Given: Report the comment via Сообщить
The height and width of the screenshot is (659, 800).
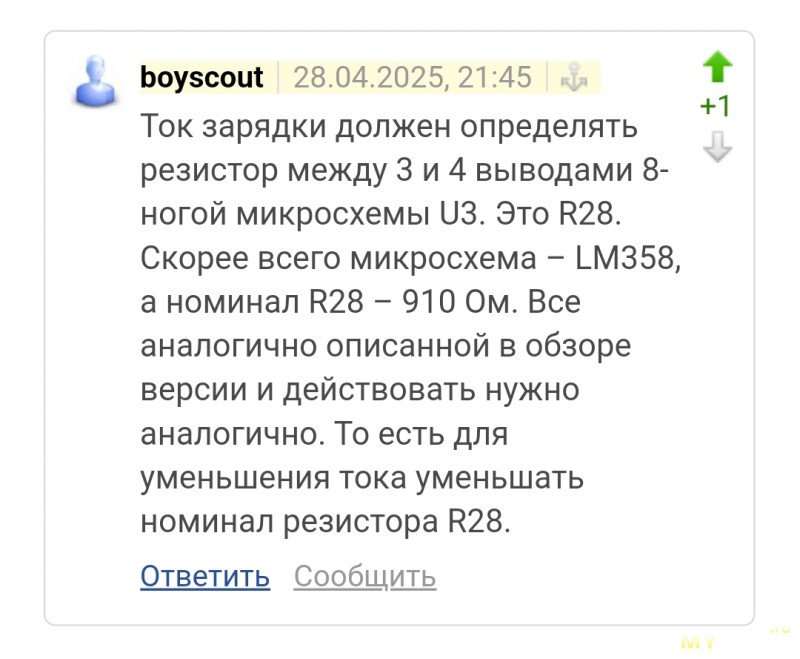Looking at the screenshot, I should (365, 577).
